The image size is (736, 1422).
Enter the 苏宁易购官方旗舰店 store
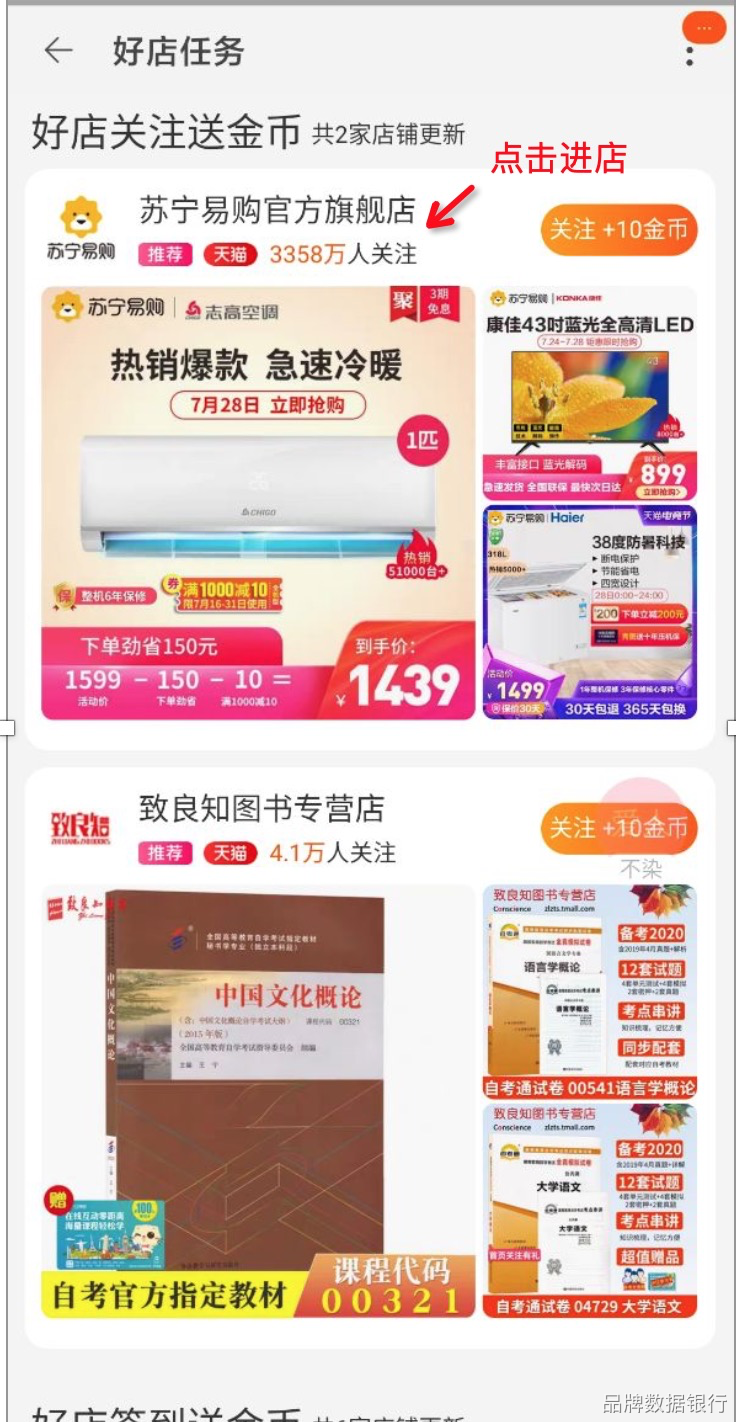277,211
